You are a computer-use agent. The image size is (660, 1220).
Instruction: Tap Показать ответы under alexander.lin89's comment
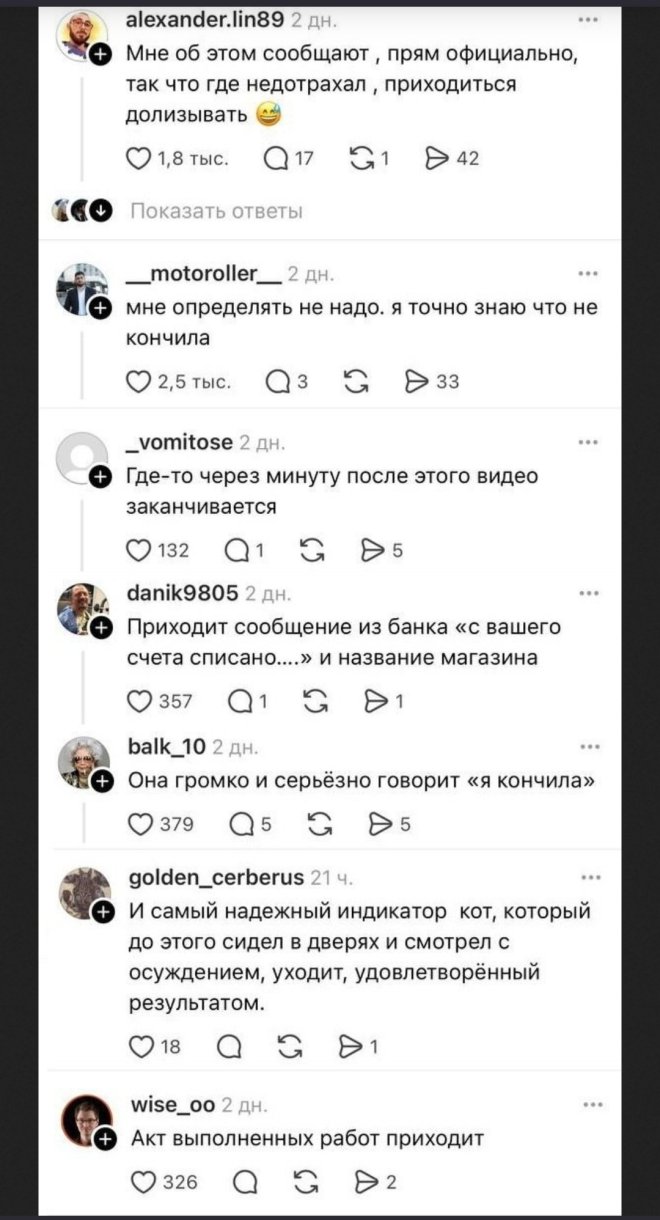(x=217, y=211)
